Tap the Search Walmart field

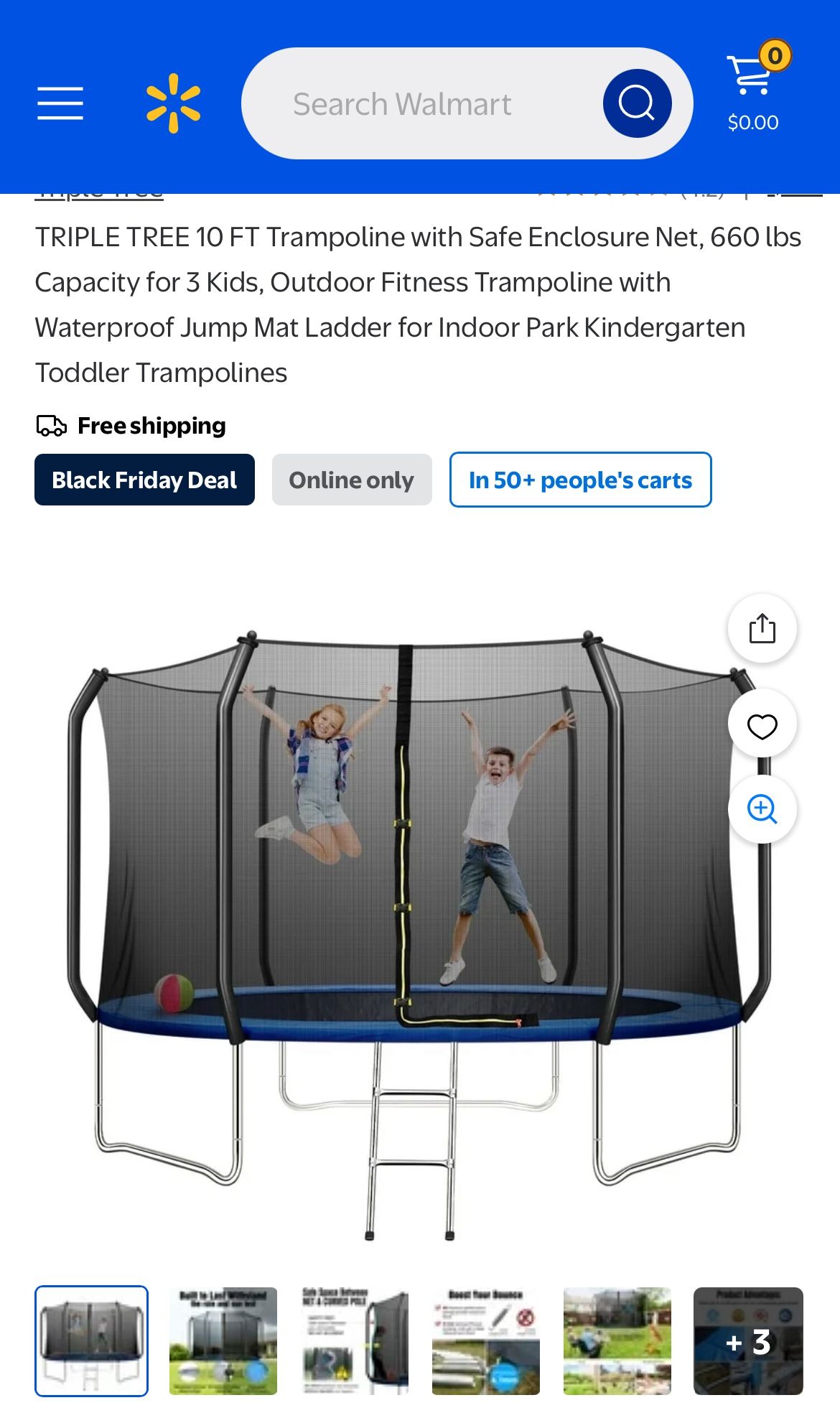(x=422, y=103)
